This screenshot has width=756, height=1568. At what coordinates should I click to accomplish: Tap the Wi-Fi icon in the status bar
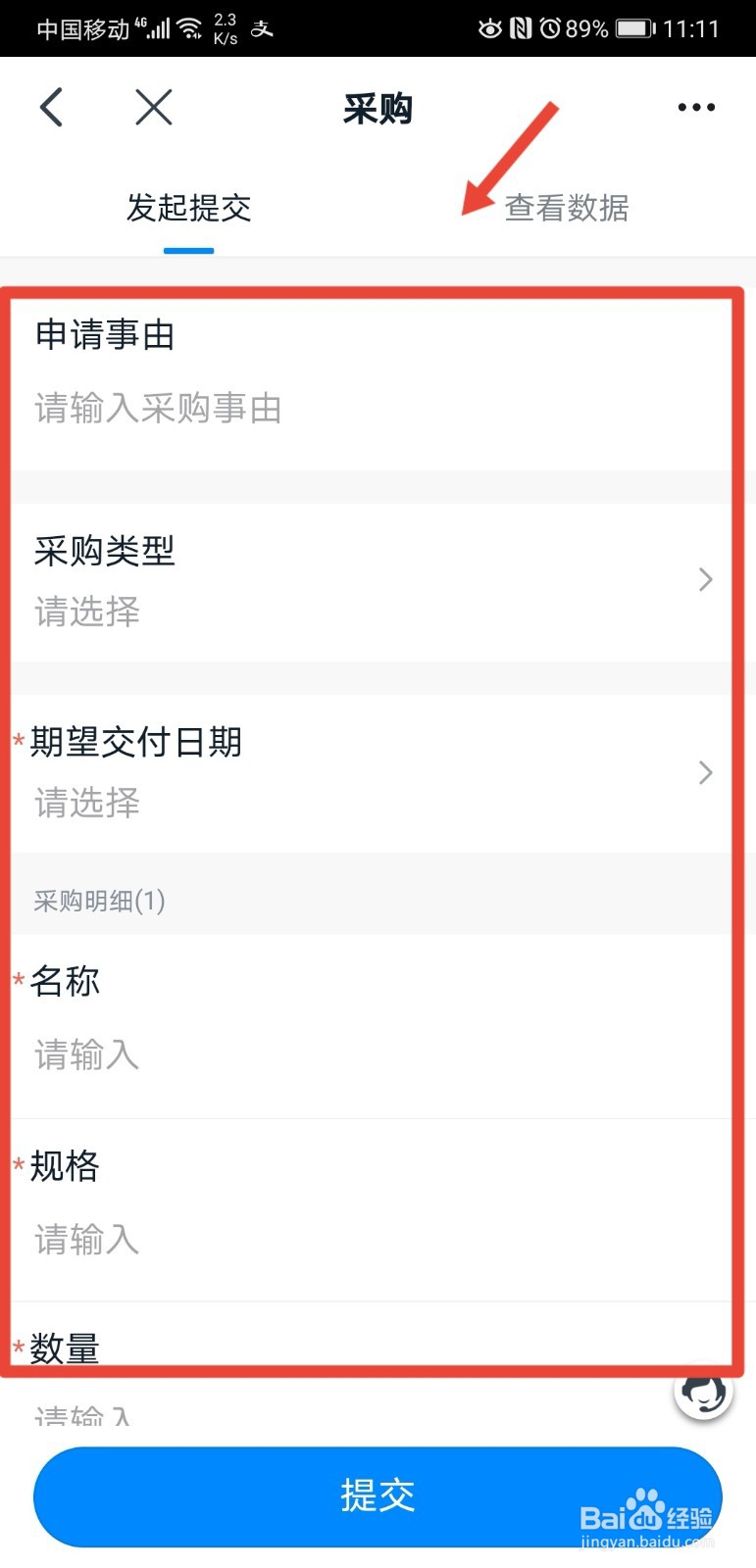coord(188,26)
